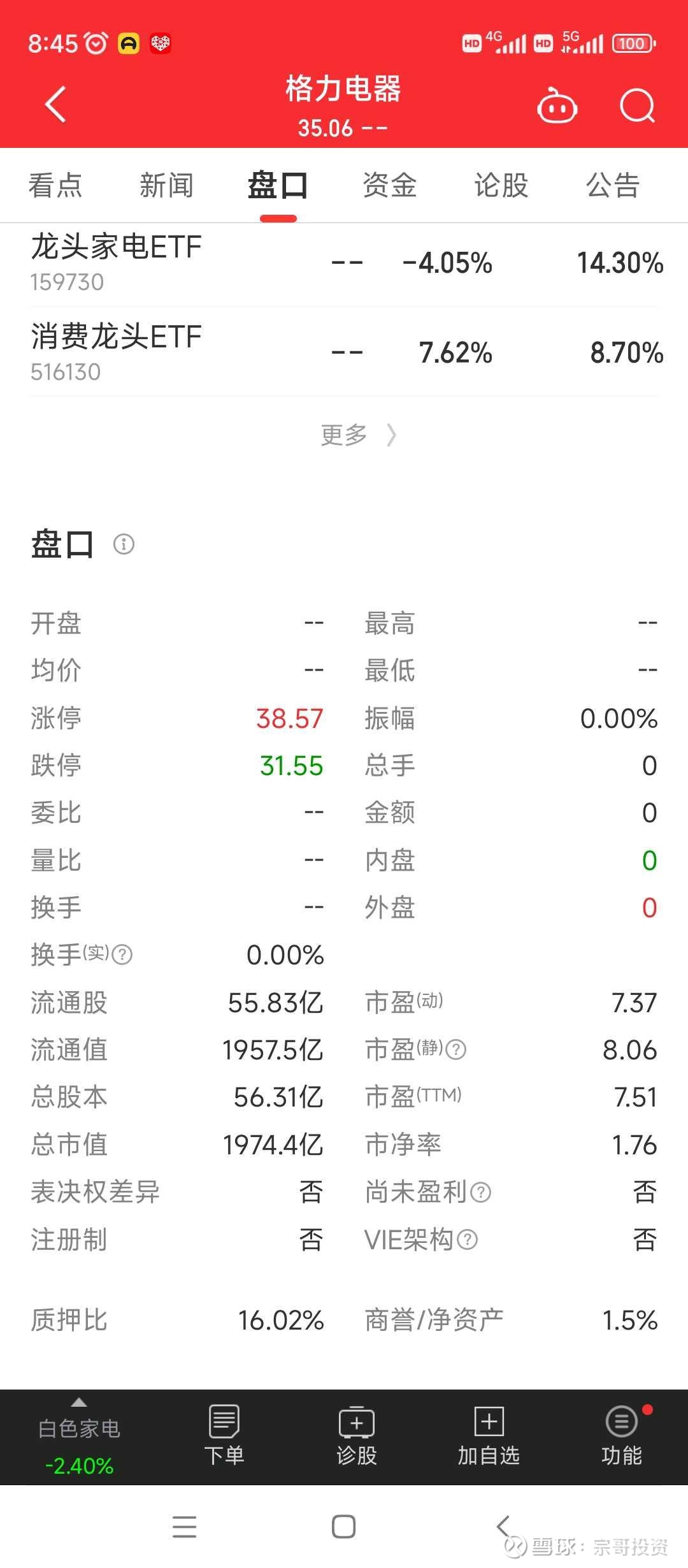Switch to the 公告 tab
This screenshot has height=1568, width=688.
click(613, 185)
